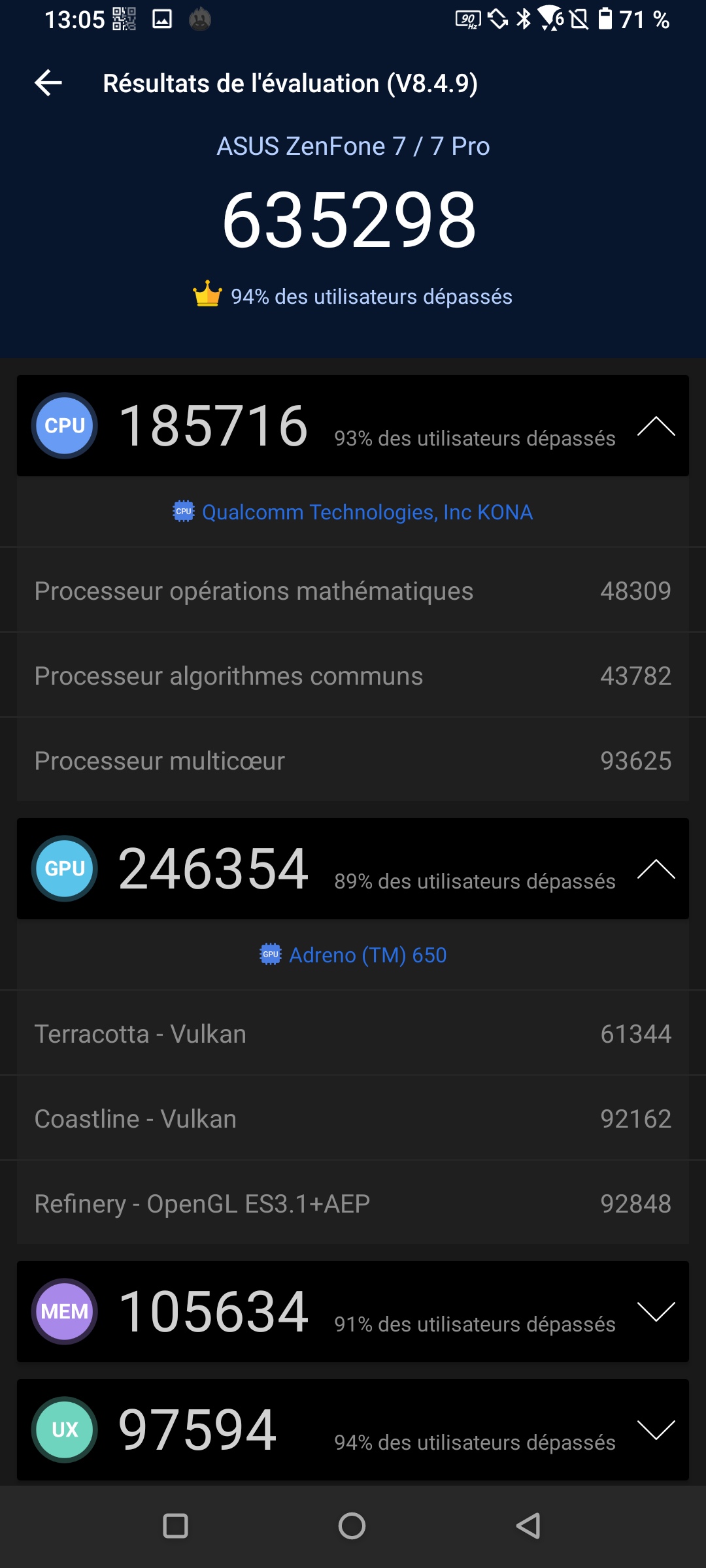
Task: Tap the system home button
Action: 352,1526
